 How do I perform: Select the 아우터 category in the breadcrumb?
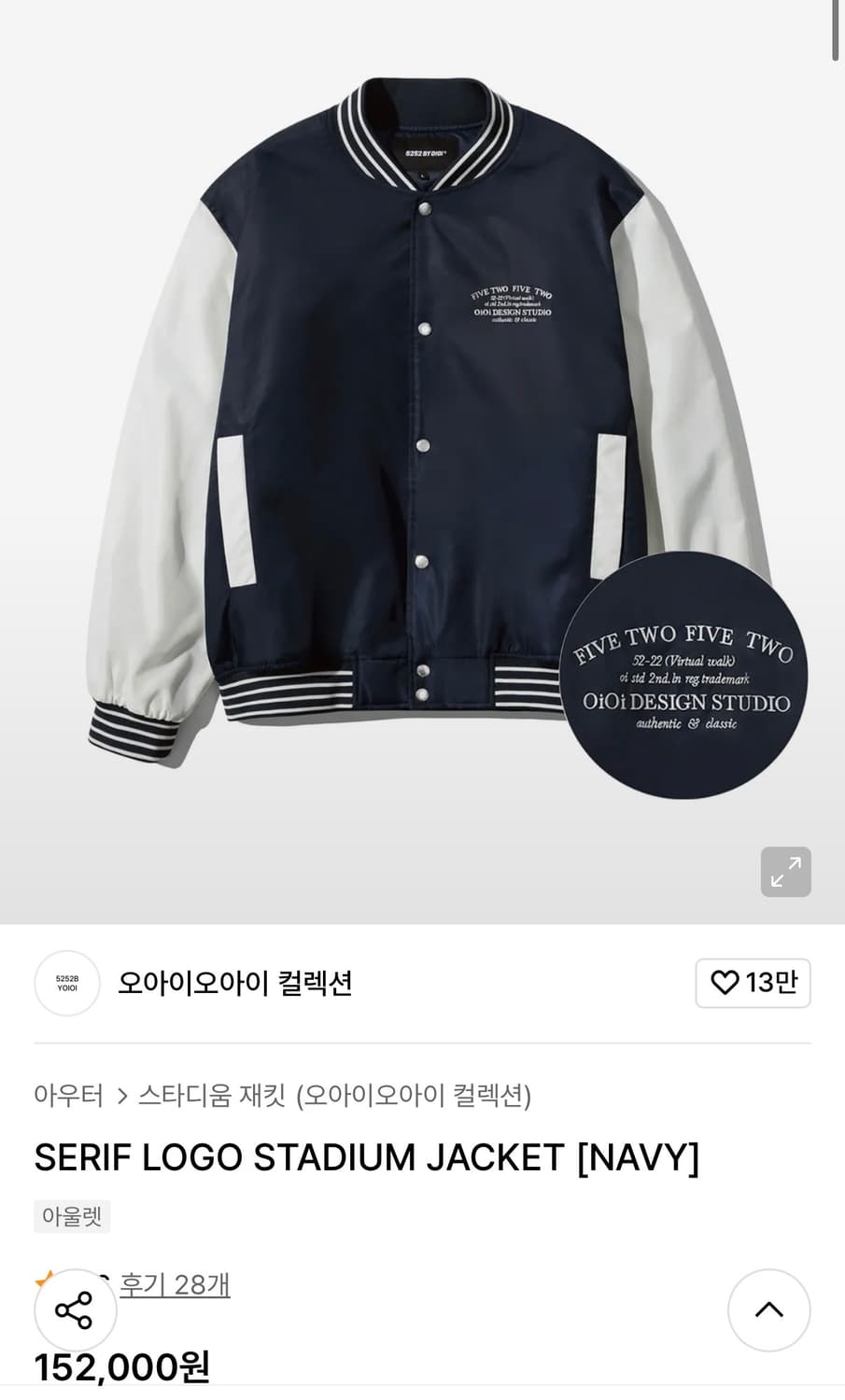click(67, 1098)
